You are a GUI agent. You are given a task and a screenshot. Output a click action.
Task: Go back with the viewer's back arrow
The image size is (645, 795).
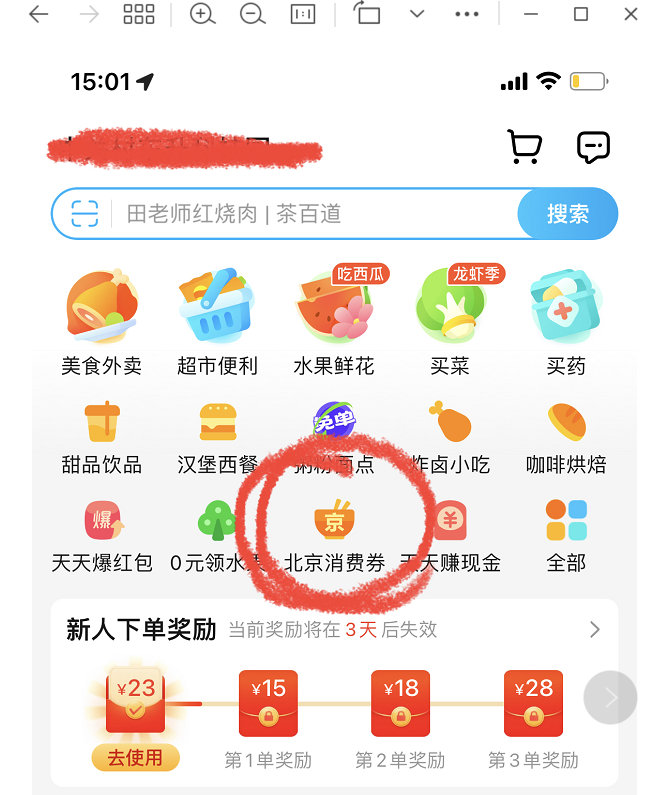pyautogui.click(x=38, y=15)
